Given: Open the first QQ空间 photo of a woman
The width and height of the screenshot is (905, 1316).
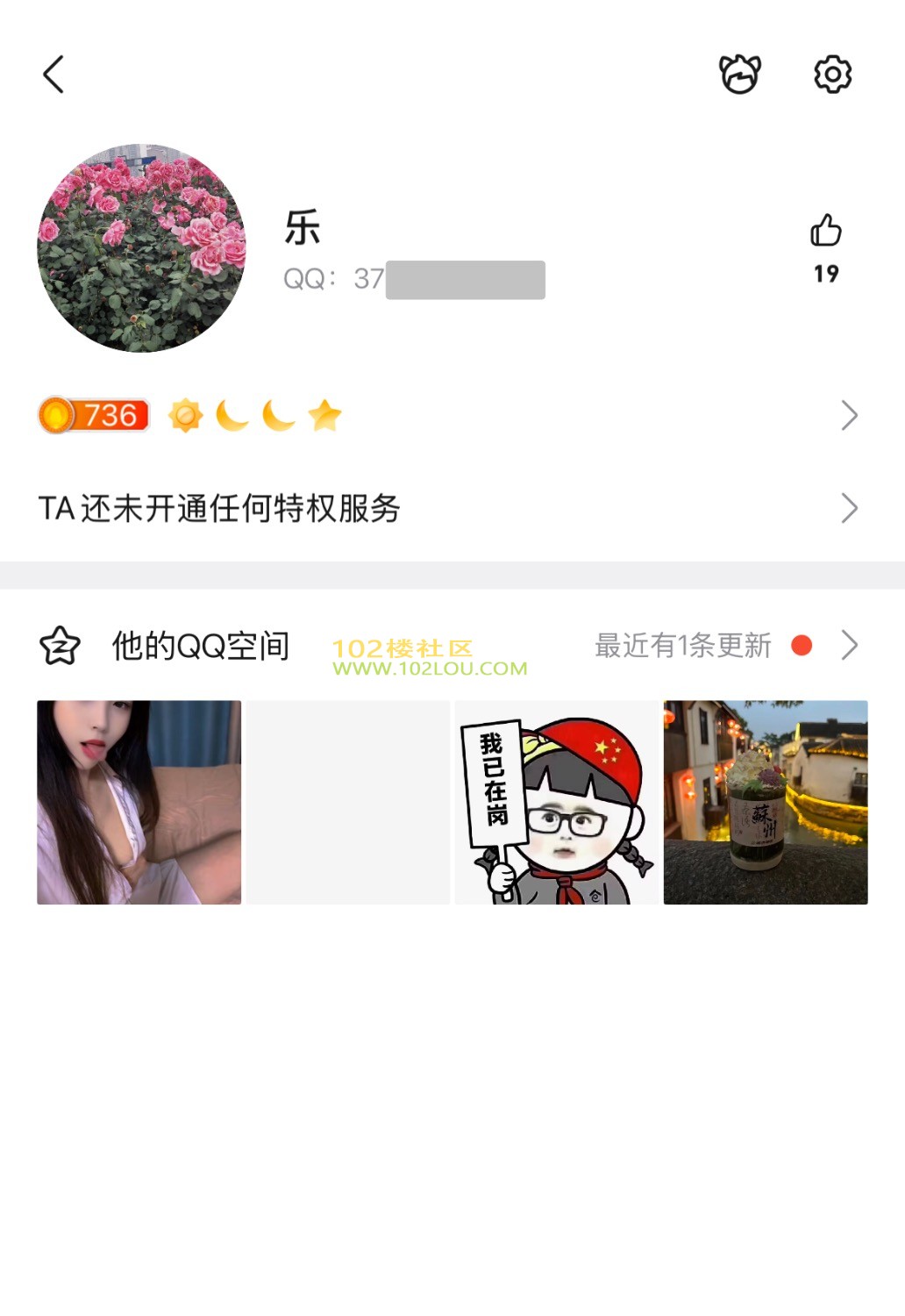Looking at the screenshot, I should point(139,802).
